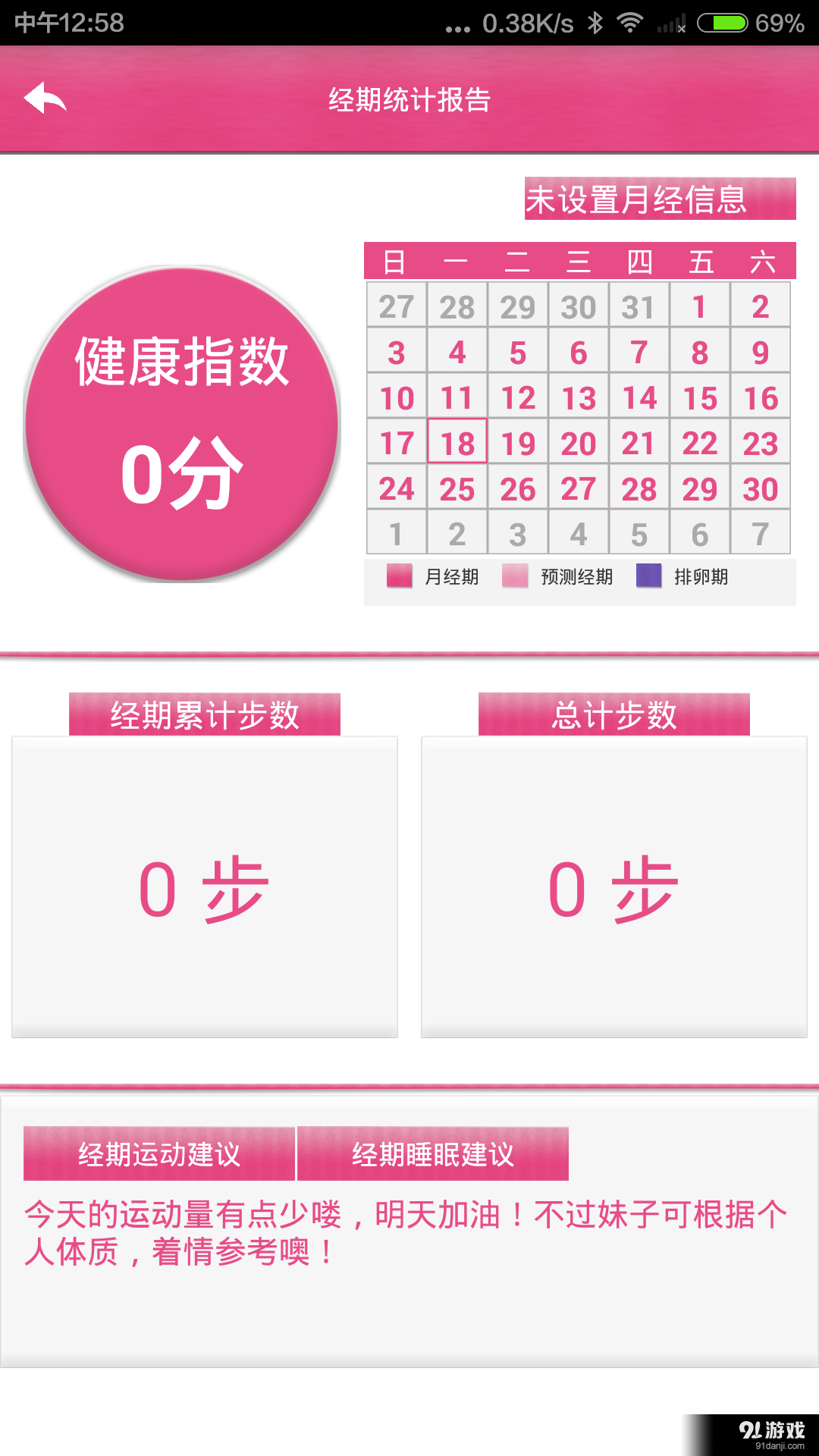Select day 12 in the calendar

(518, 398)
